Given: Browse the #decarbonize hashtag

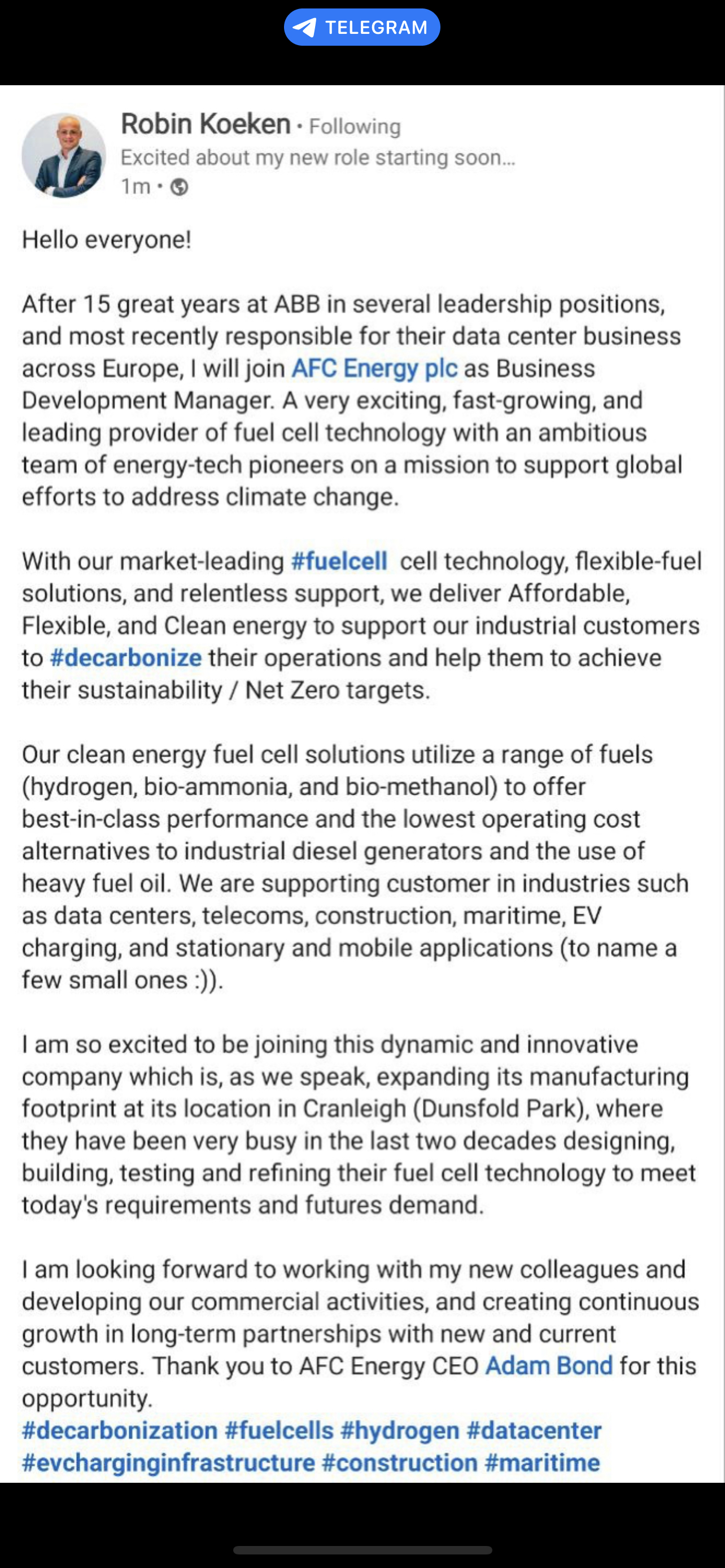Looking at the screenshot, I should coord(128,657).
